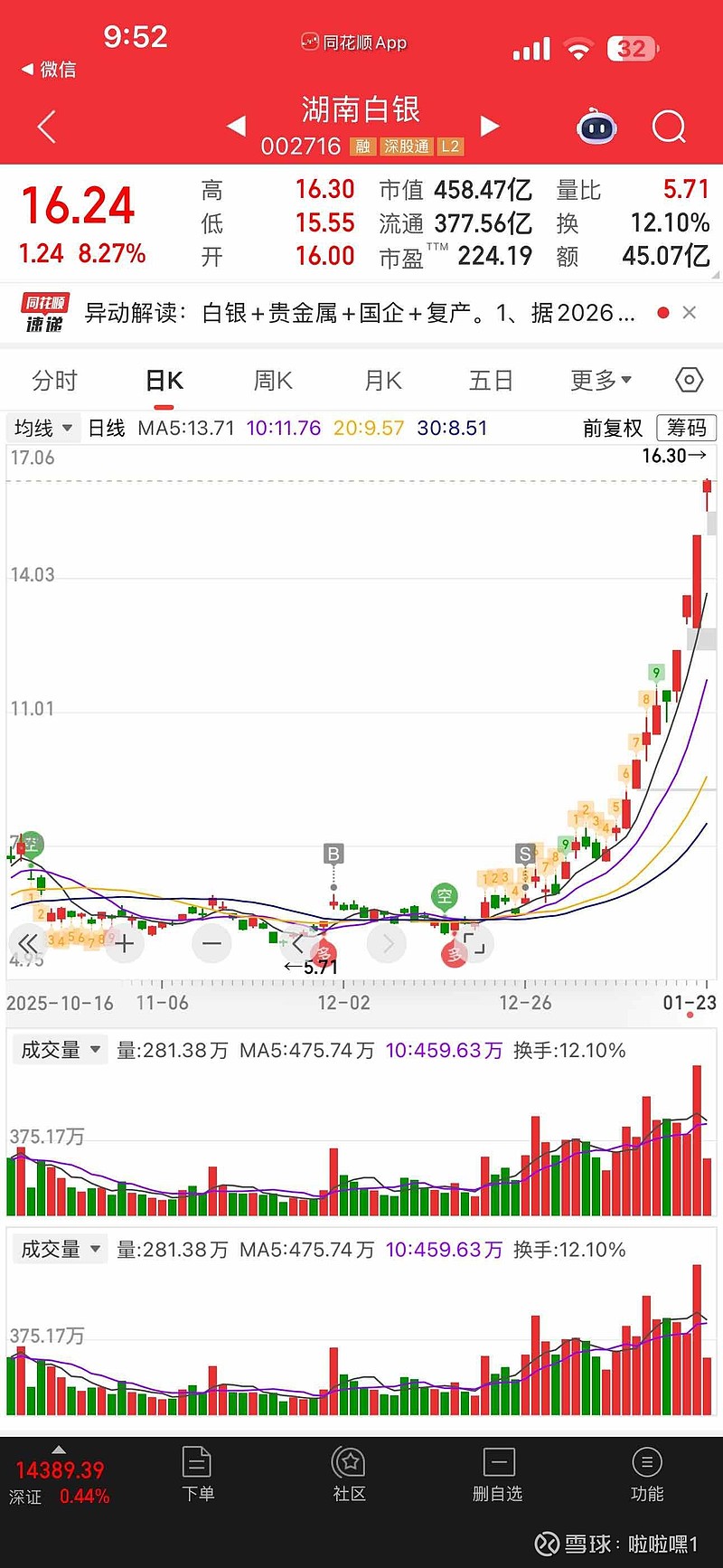Viewport: 723px width, 1568px height.
Task: Zoom out the K-line chart
Action: point(212,945)
